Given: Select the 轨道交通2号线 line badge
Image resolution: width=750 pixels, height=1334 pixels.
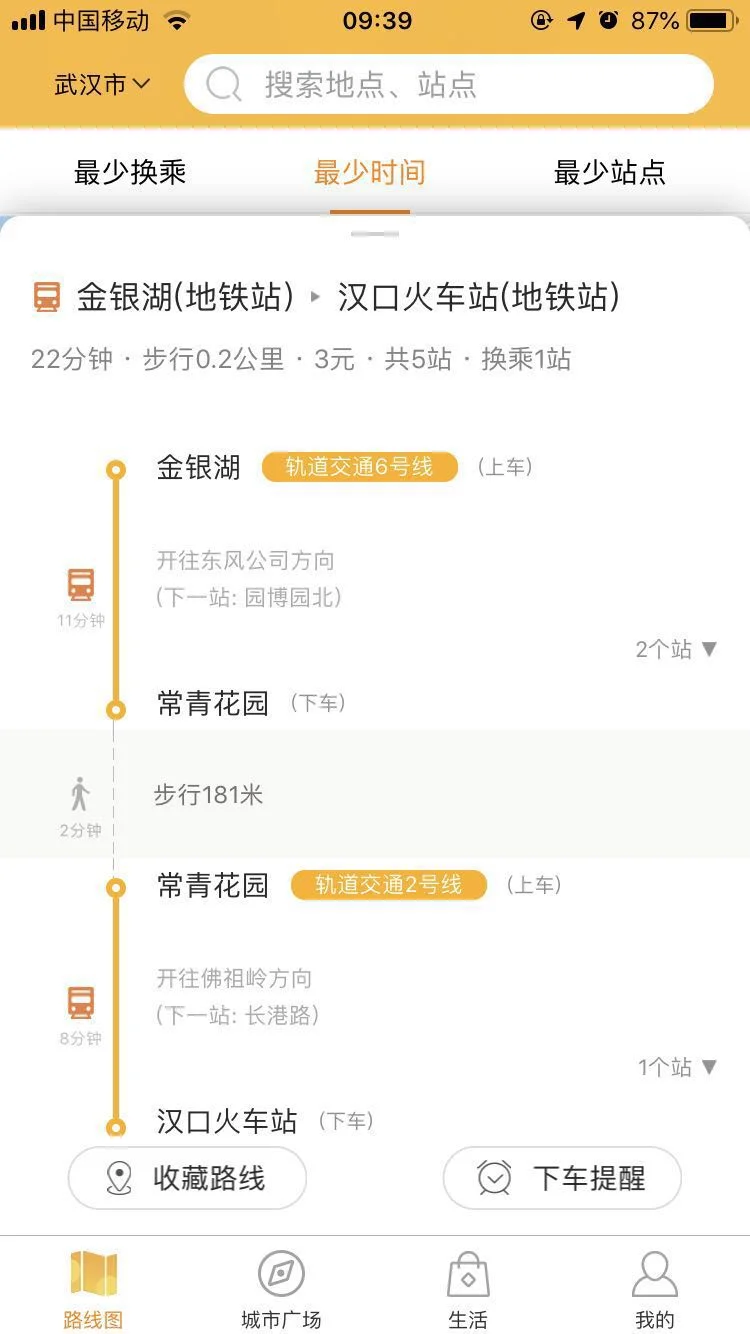Looking at the screenshot, I should point(387,884).
